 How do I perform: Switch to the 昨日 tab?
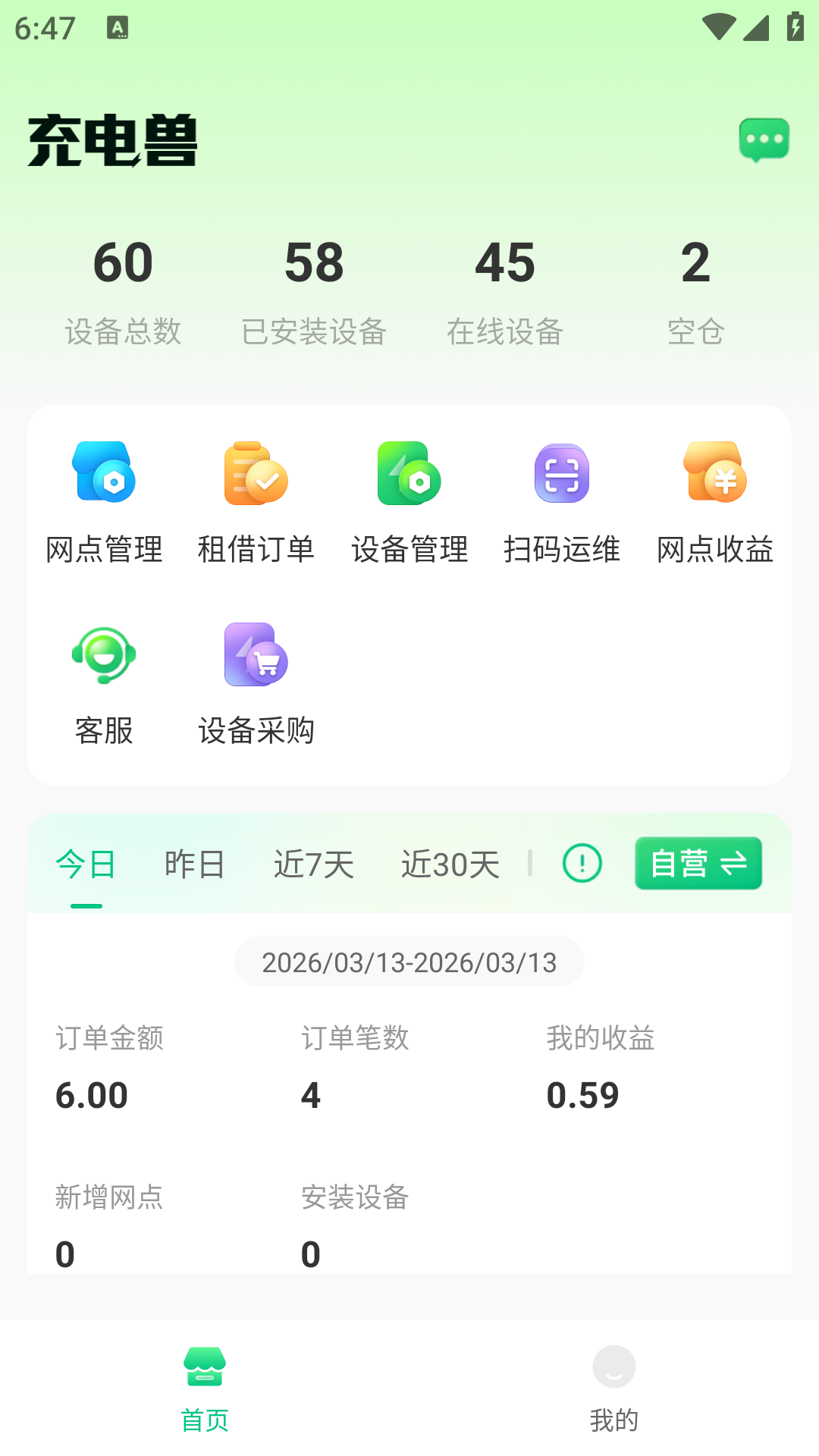(194, 864)
